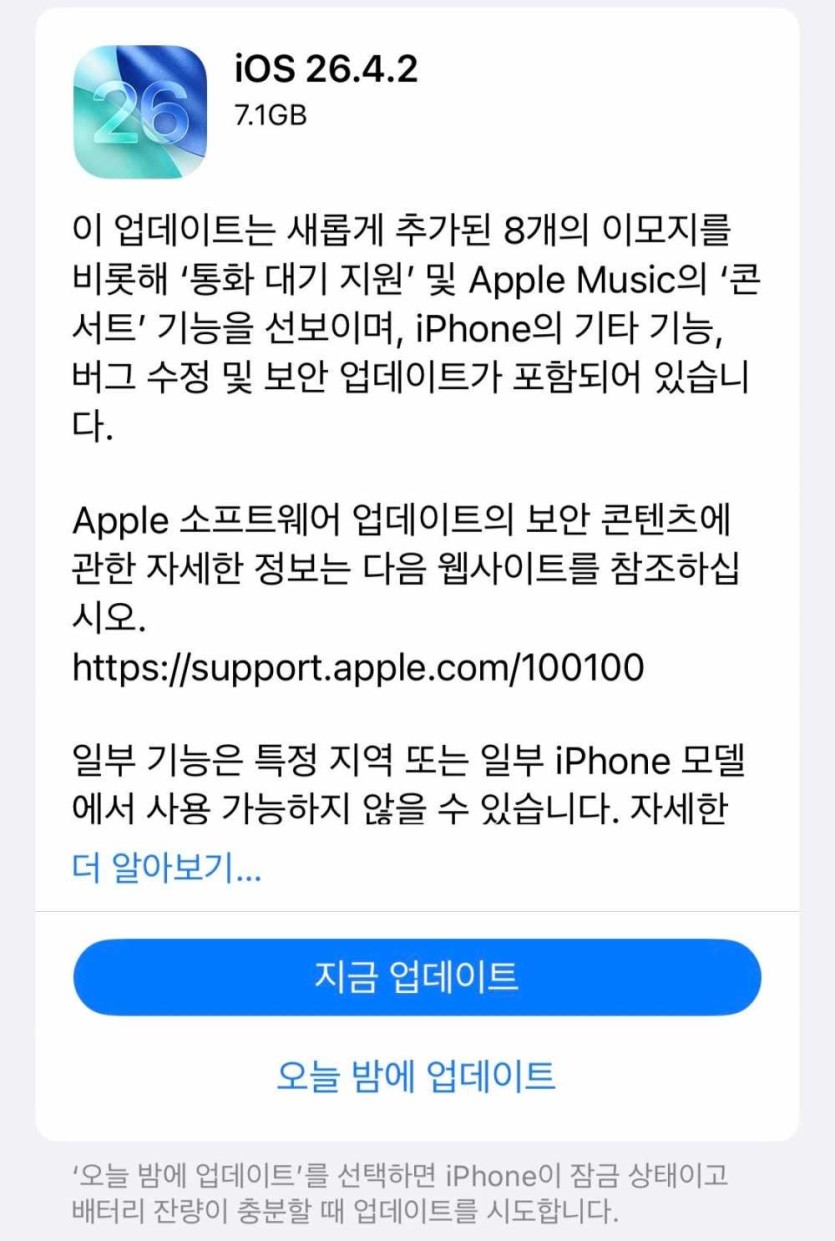The height and width of the screenshot is (1241, 835).
Task: Select 오늘 밤에 업데이트 option
Action: [416, 1076]
